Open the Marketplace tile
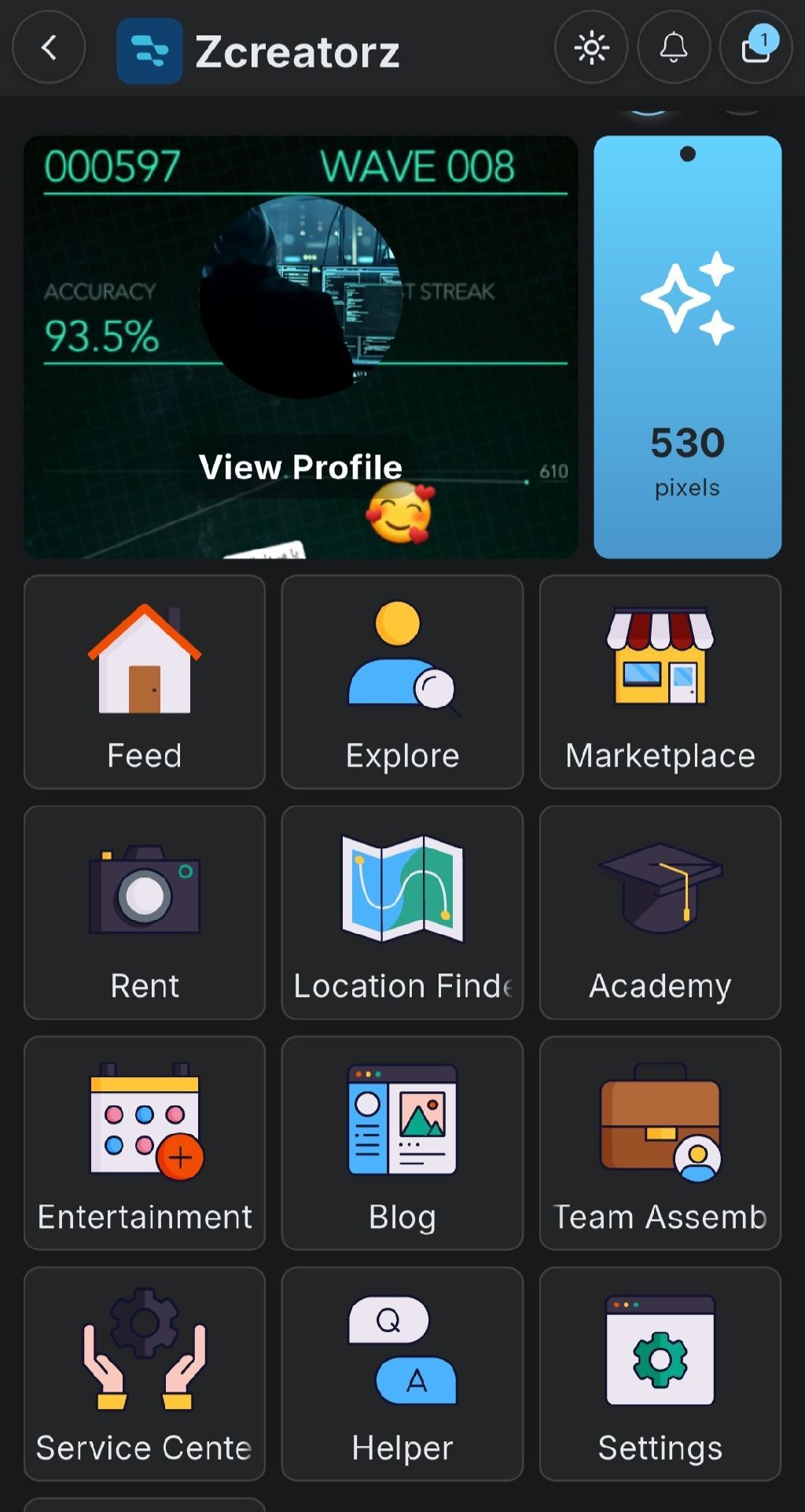The width and height of the screenshot is (805, 1512). pos(660,682)
